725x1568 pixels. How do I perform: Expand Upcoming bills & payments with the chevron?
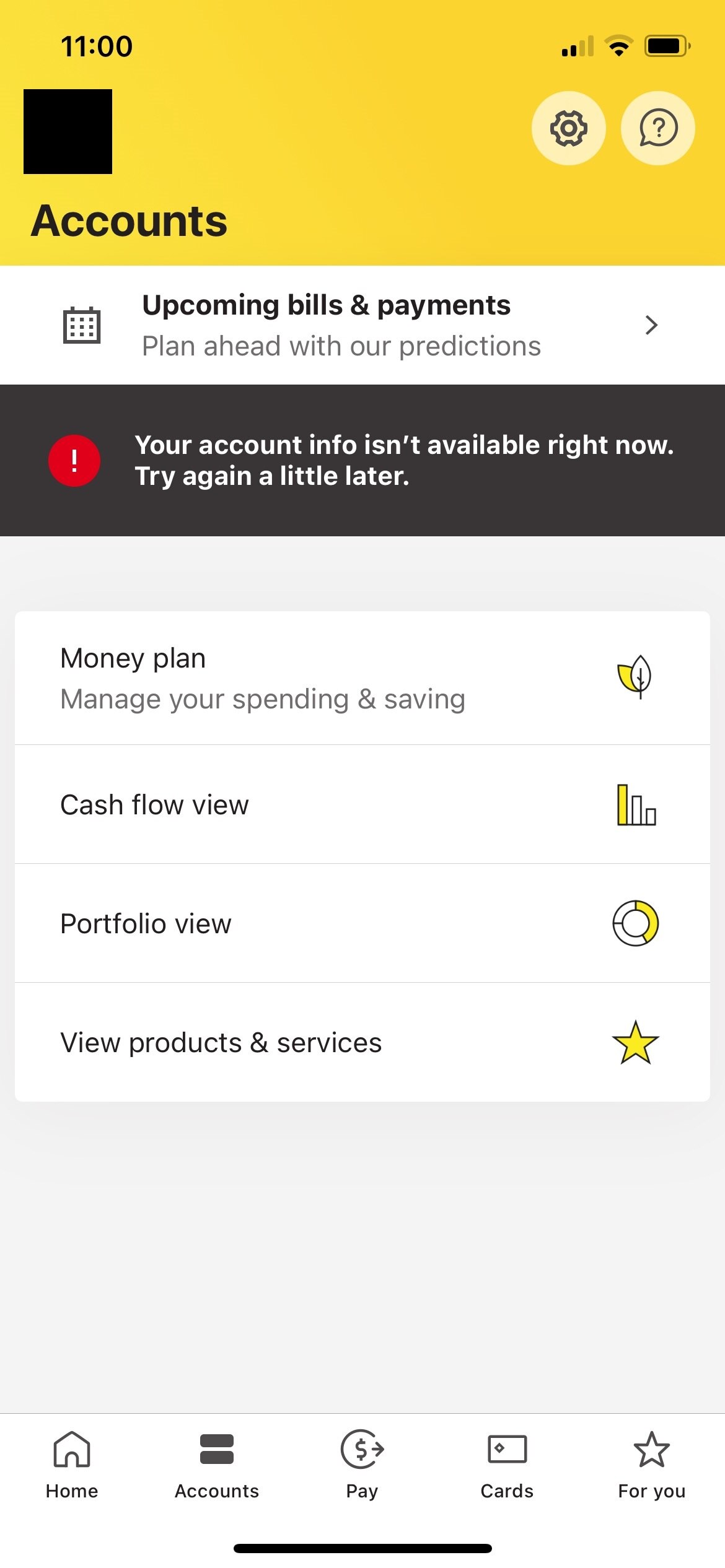[651, 325]
